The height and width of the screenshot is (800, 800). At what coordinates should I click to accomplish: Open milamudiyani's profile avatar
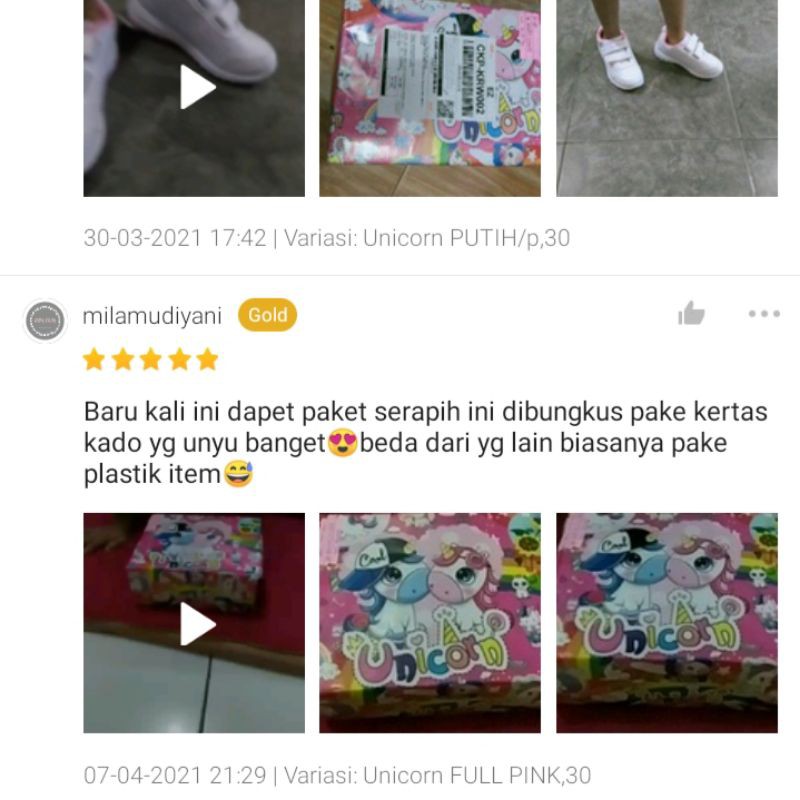point(45,321)
